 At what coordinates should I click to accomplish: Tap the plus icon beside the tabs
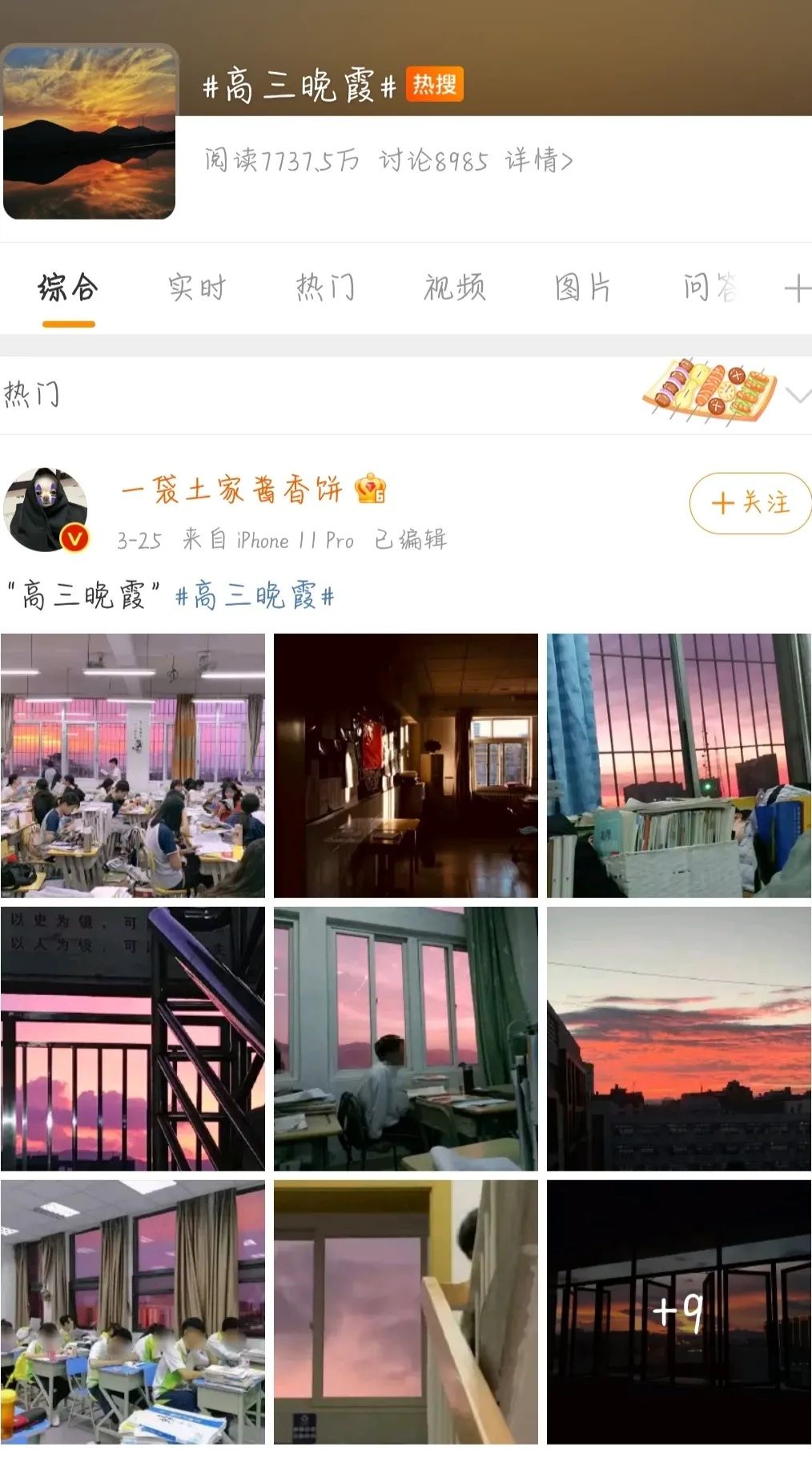pyautogui.click(x=797, y=288)
